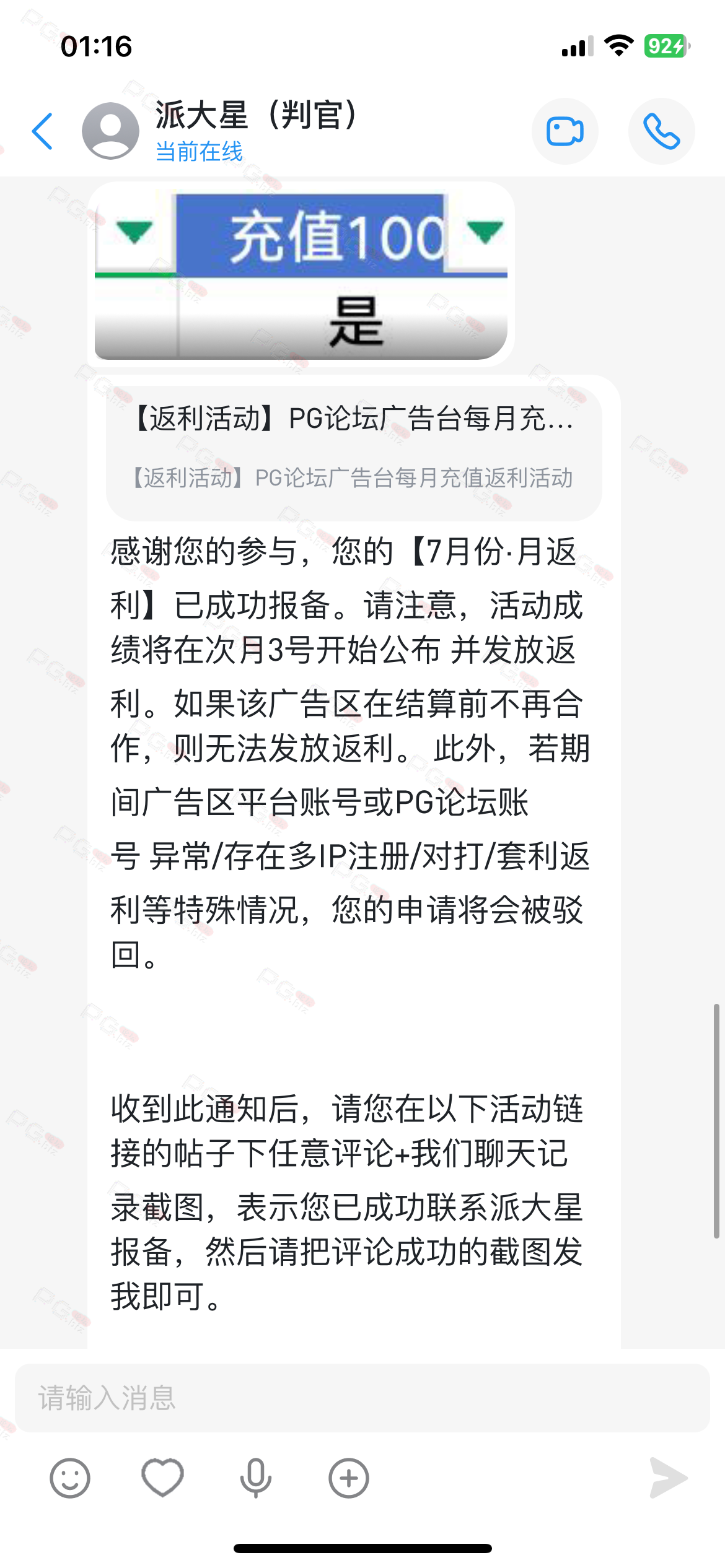Focus the 请输入消息 text field
The height and width of the screenshot is (1568, 725).
point(362,1398)
